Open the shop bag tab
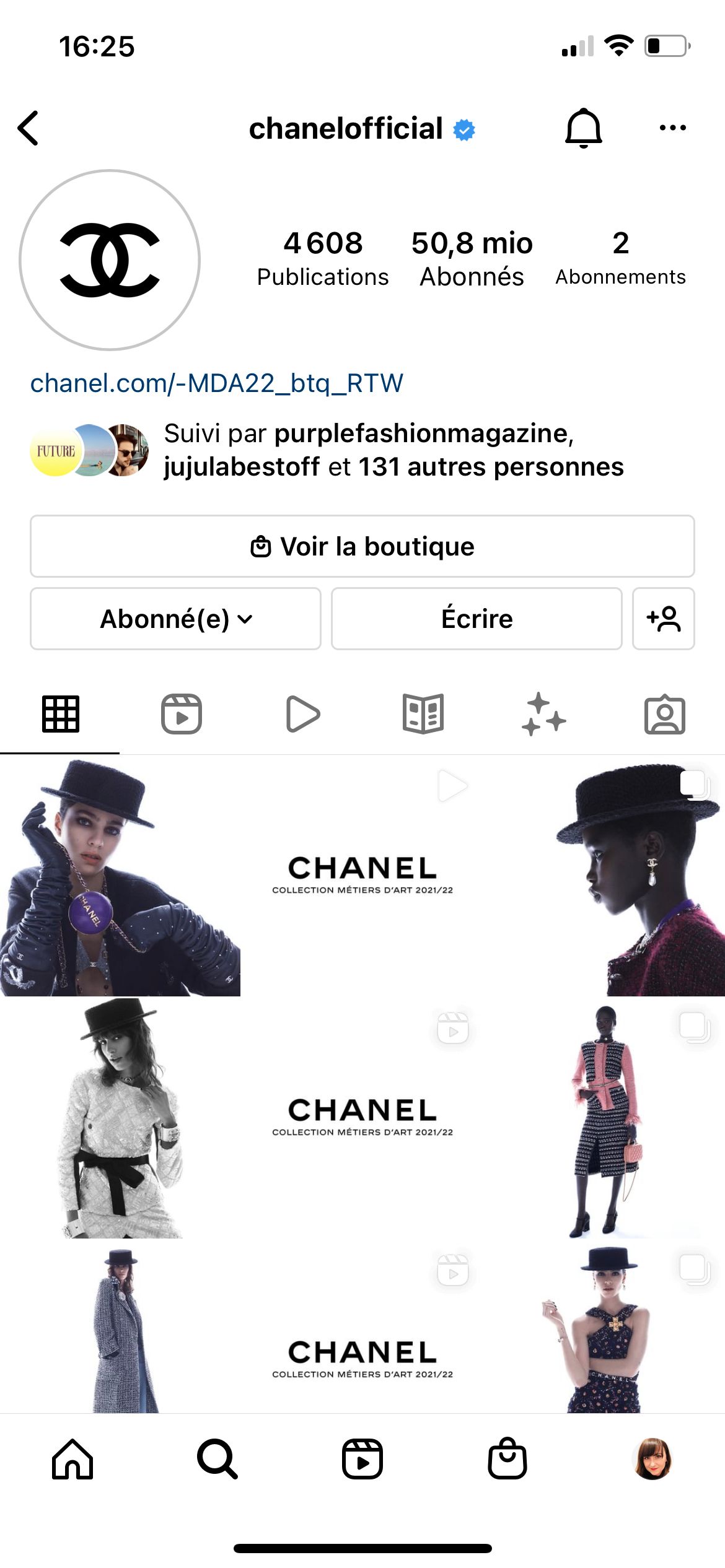 [507, 1459]
